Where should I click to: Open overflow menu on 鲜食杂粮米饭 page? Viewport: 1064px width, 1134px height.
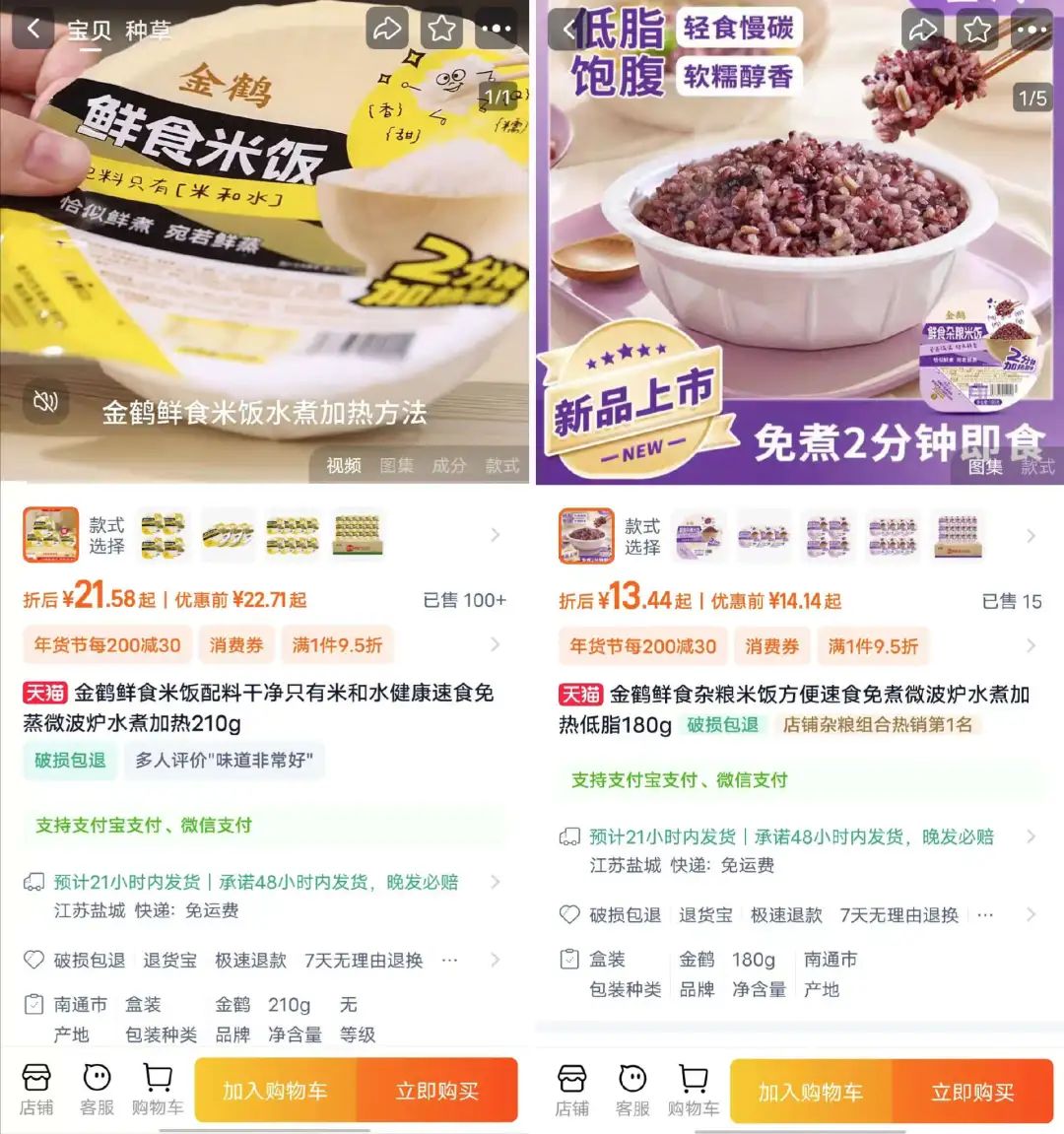pos(1031,29)
